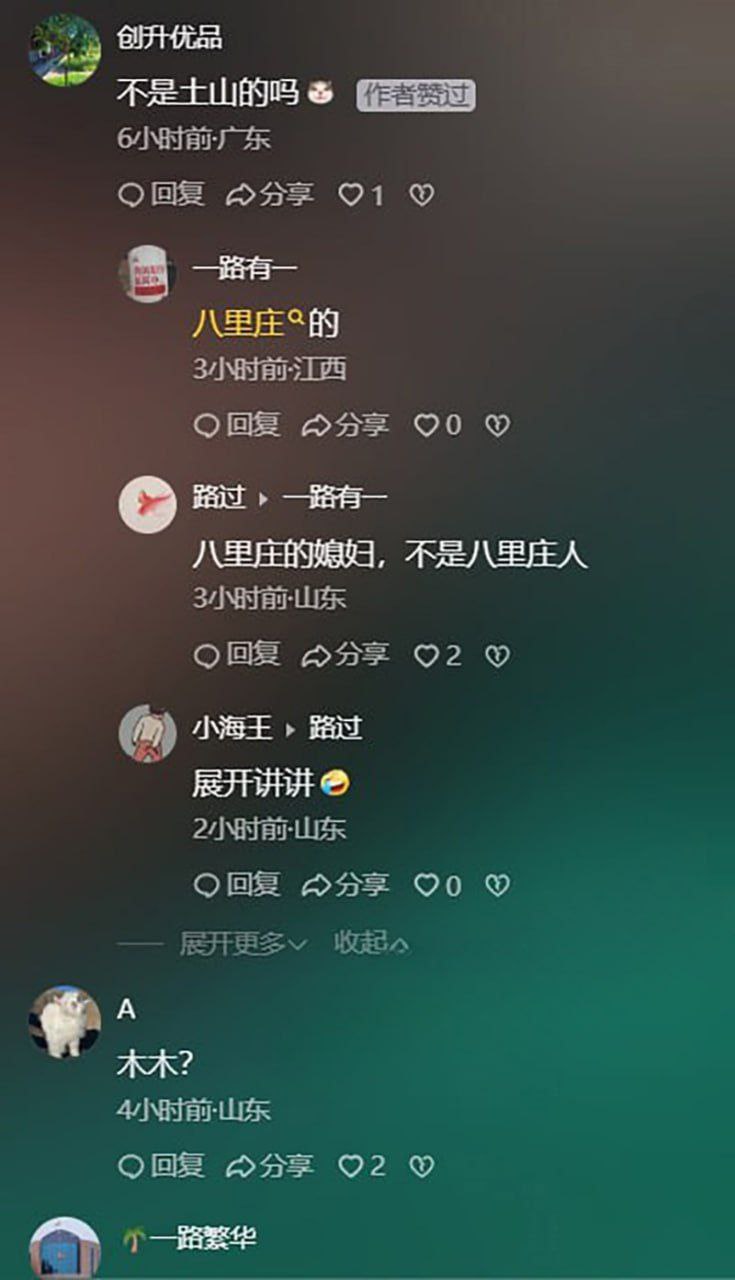Dislike 小海王's comment with broken heart
735x1280 pixels.
tap(497, 885)
